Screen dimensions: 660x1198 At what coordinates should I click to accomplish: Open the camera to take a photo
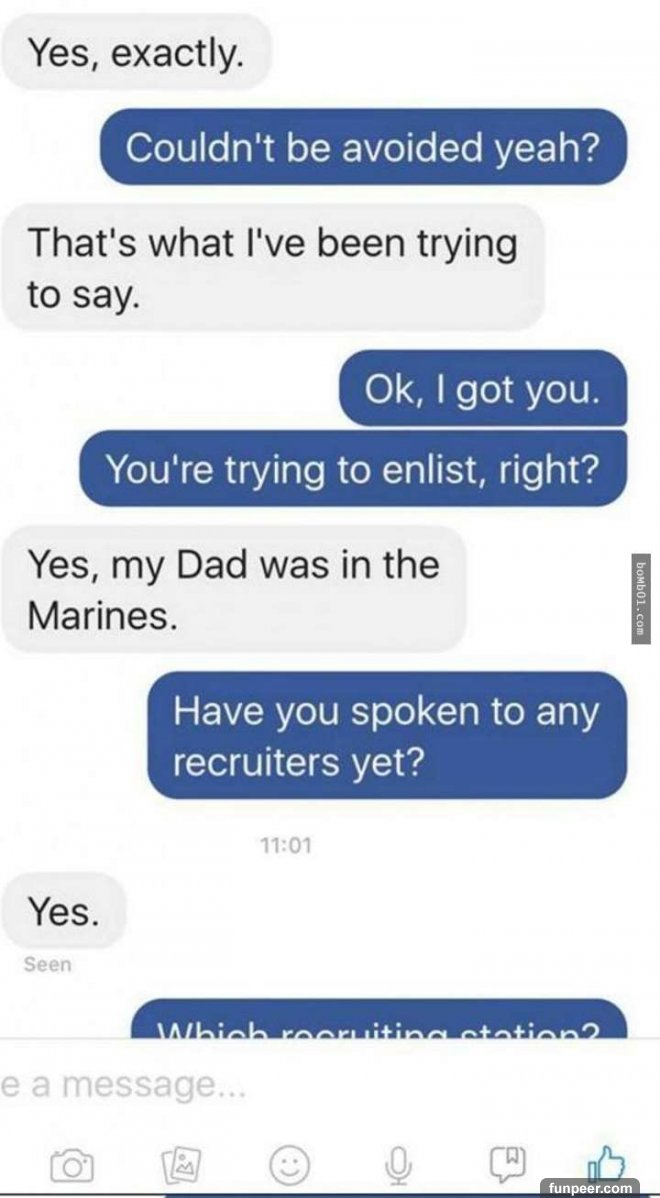71,1164
